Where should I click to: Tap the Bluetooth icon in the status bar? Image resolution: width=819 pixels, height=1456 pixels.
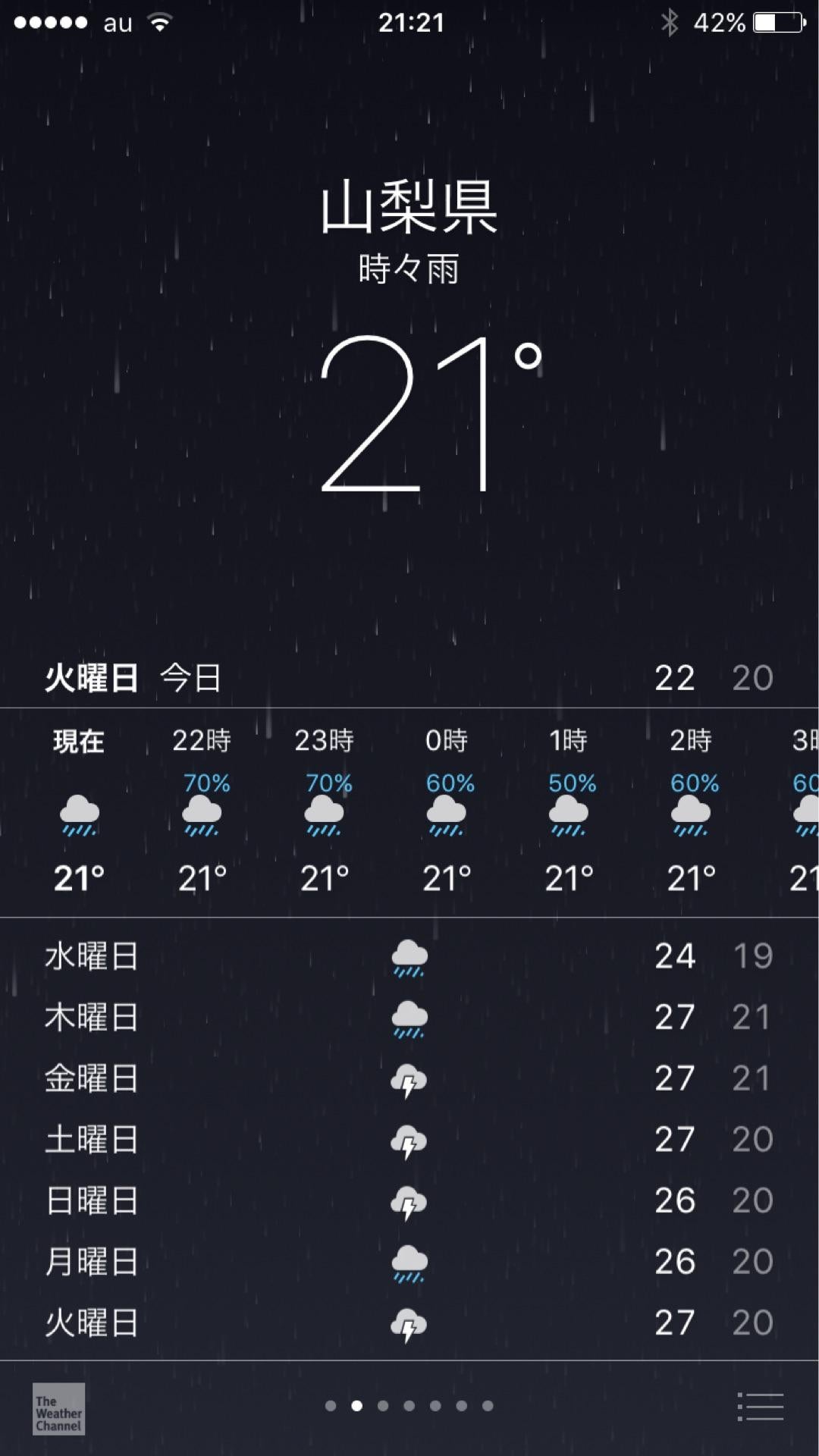670,22
